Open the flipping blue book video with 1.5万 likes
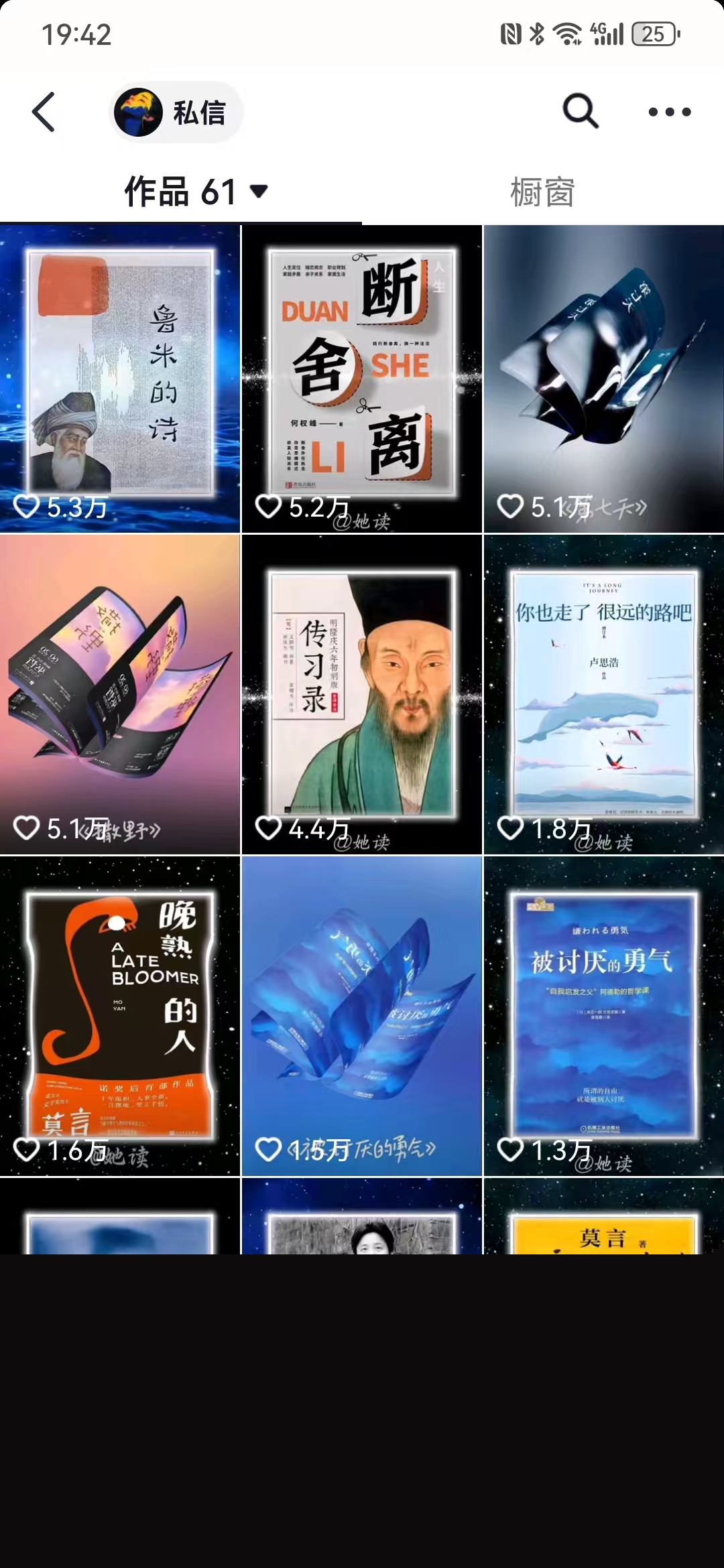Screen dimensions: 724x1568 click(361, 1015)
